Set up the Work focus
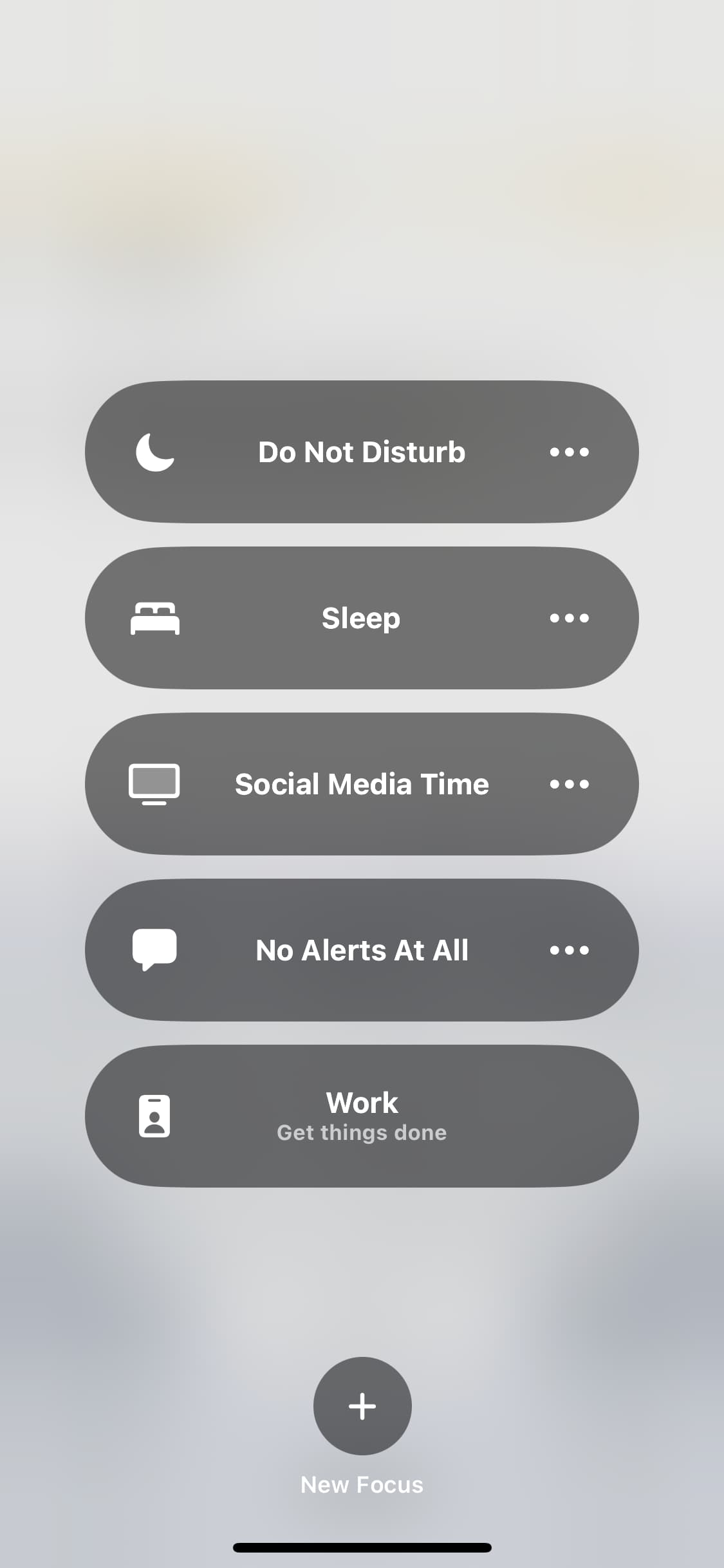The height and width of the screenshot is (1568, 724). pyautogui.click(x=362, y=1116)
